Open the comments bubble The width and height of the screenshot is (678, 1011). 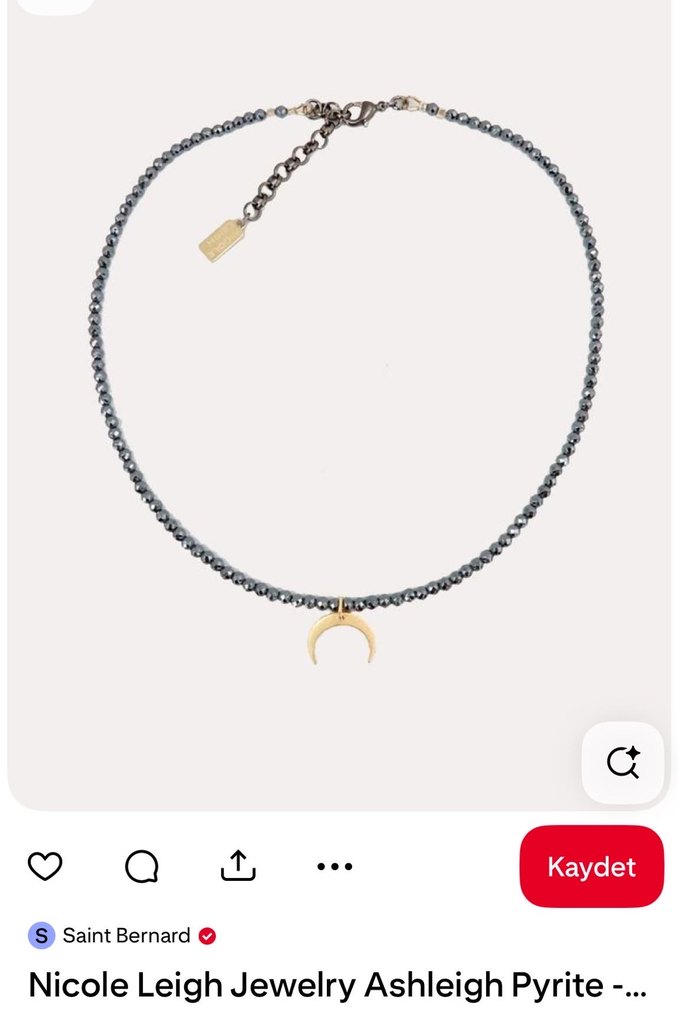pos(141,866)
